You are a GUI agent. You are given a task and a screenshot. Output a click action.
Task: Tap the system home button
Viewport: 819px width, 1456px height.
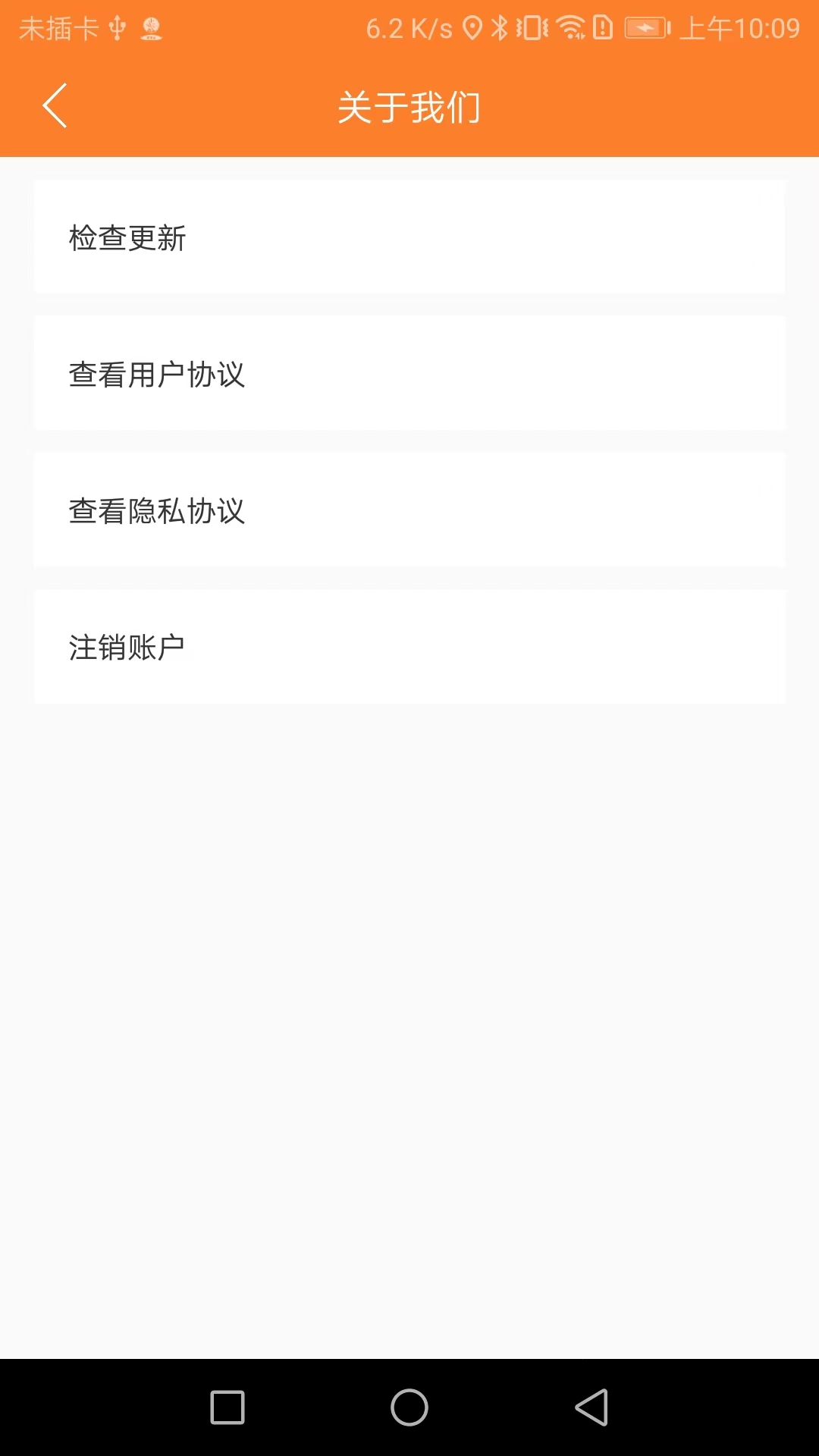coord(409,1407)
